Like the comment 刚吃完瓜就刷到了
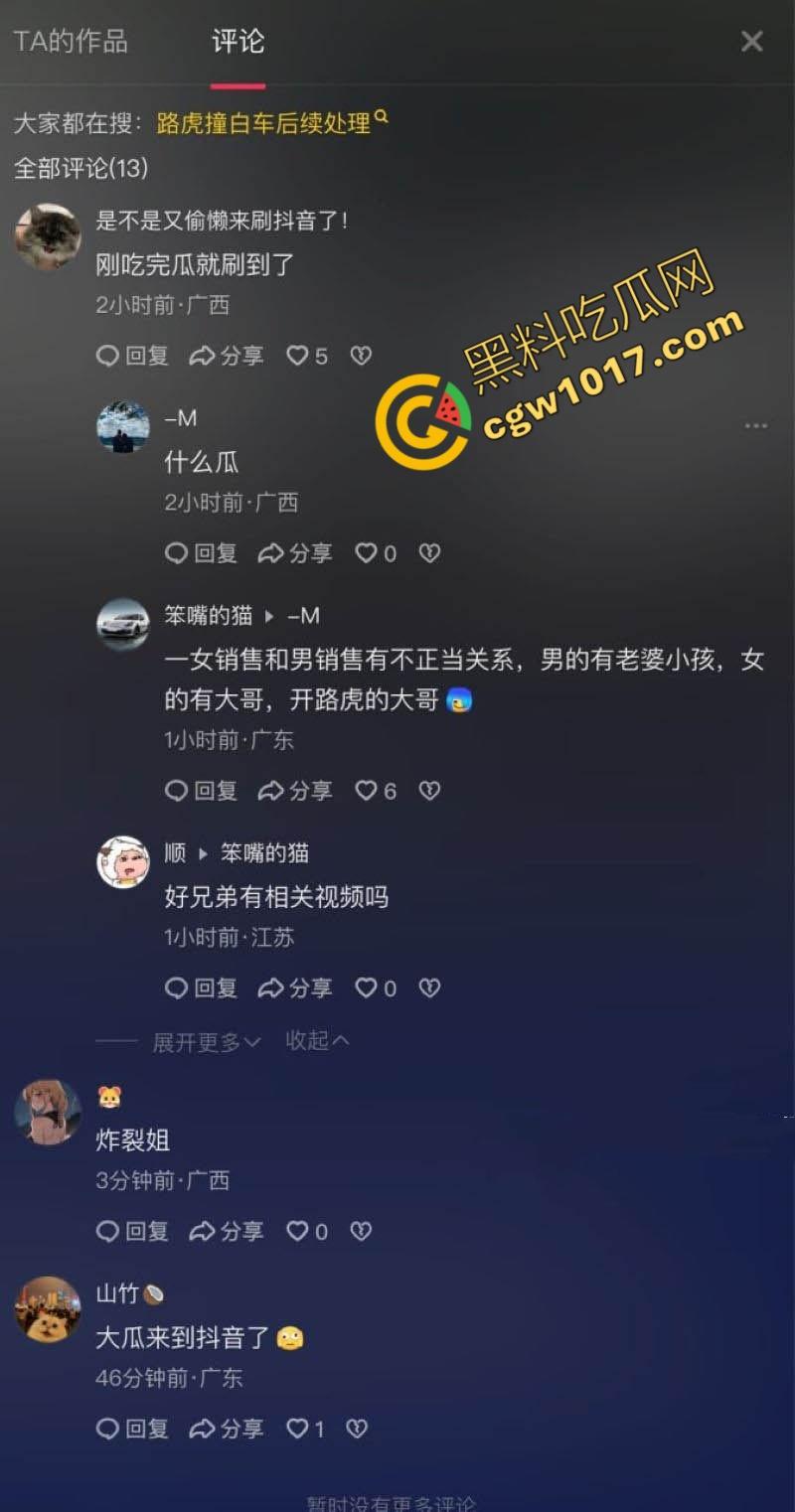795x1512 pixels. (301, 356)
